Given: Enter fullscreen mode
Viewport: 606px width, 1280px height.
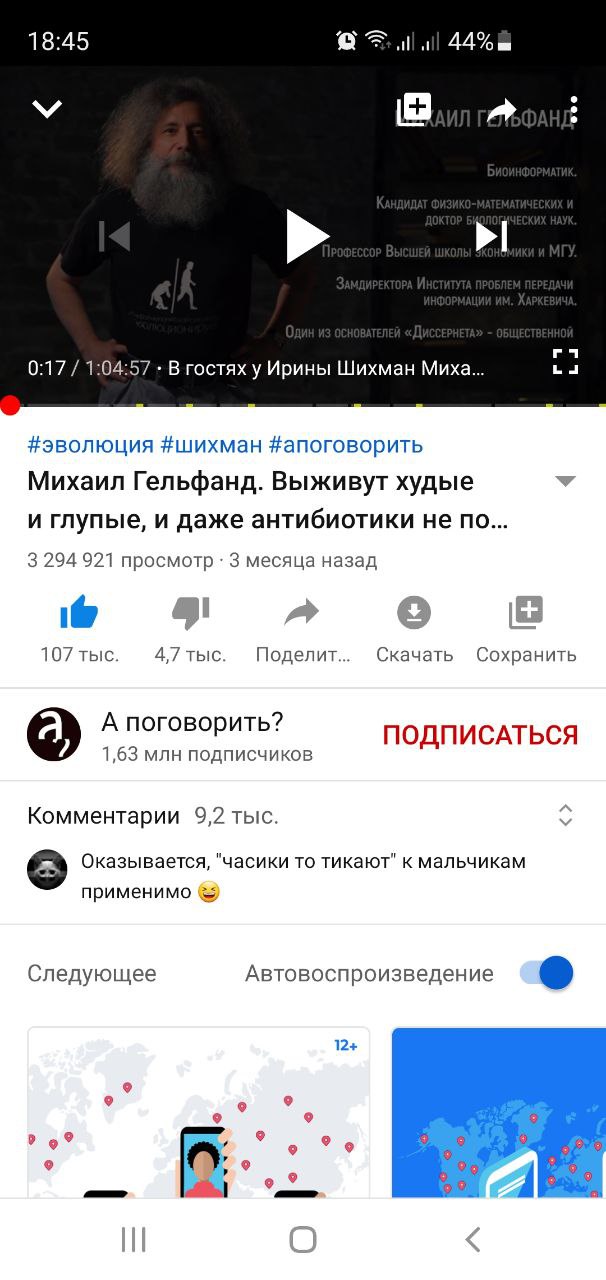Looking at the screenshot, I should tap(566, 361).
